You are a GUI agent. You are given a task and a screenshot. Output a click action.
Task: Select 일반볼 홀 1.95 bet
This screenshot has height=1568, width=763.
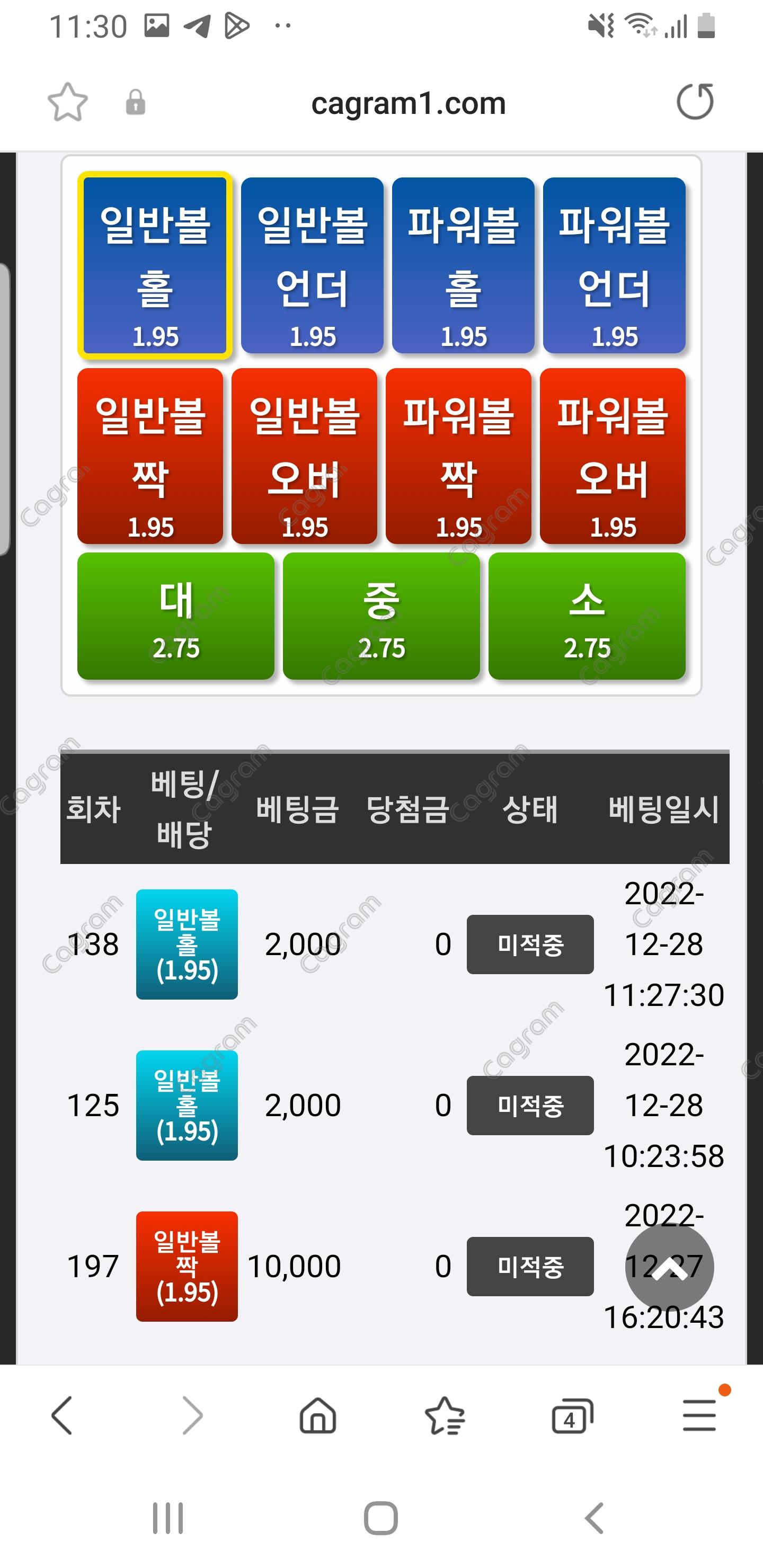tap(155, 265)
